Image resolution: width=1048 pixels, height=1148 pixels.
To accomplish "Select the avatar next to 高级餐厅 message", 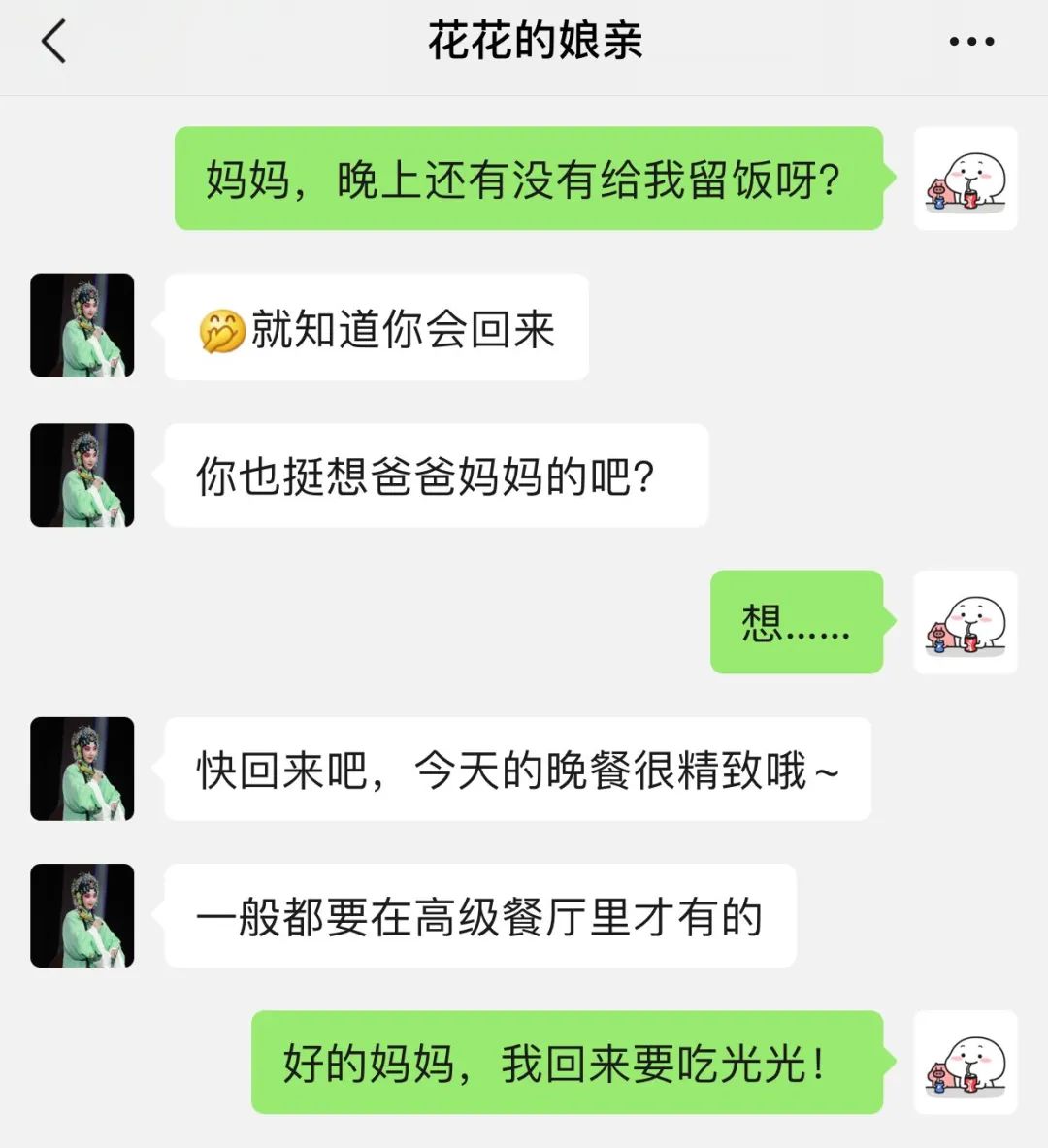I will point(82,915).
